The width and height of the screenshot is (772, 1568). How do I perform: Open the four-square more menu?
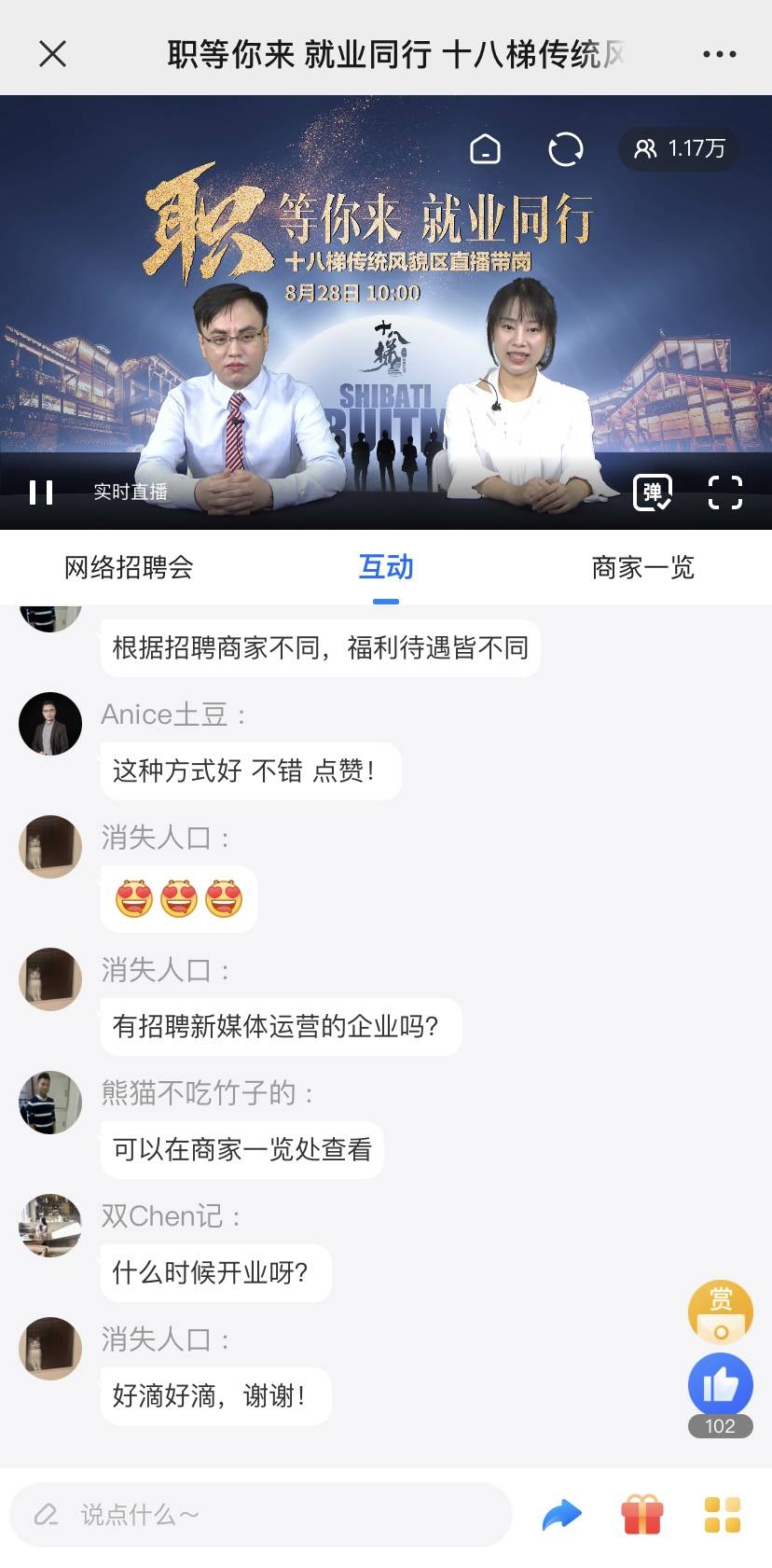click(722, 1515)
